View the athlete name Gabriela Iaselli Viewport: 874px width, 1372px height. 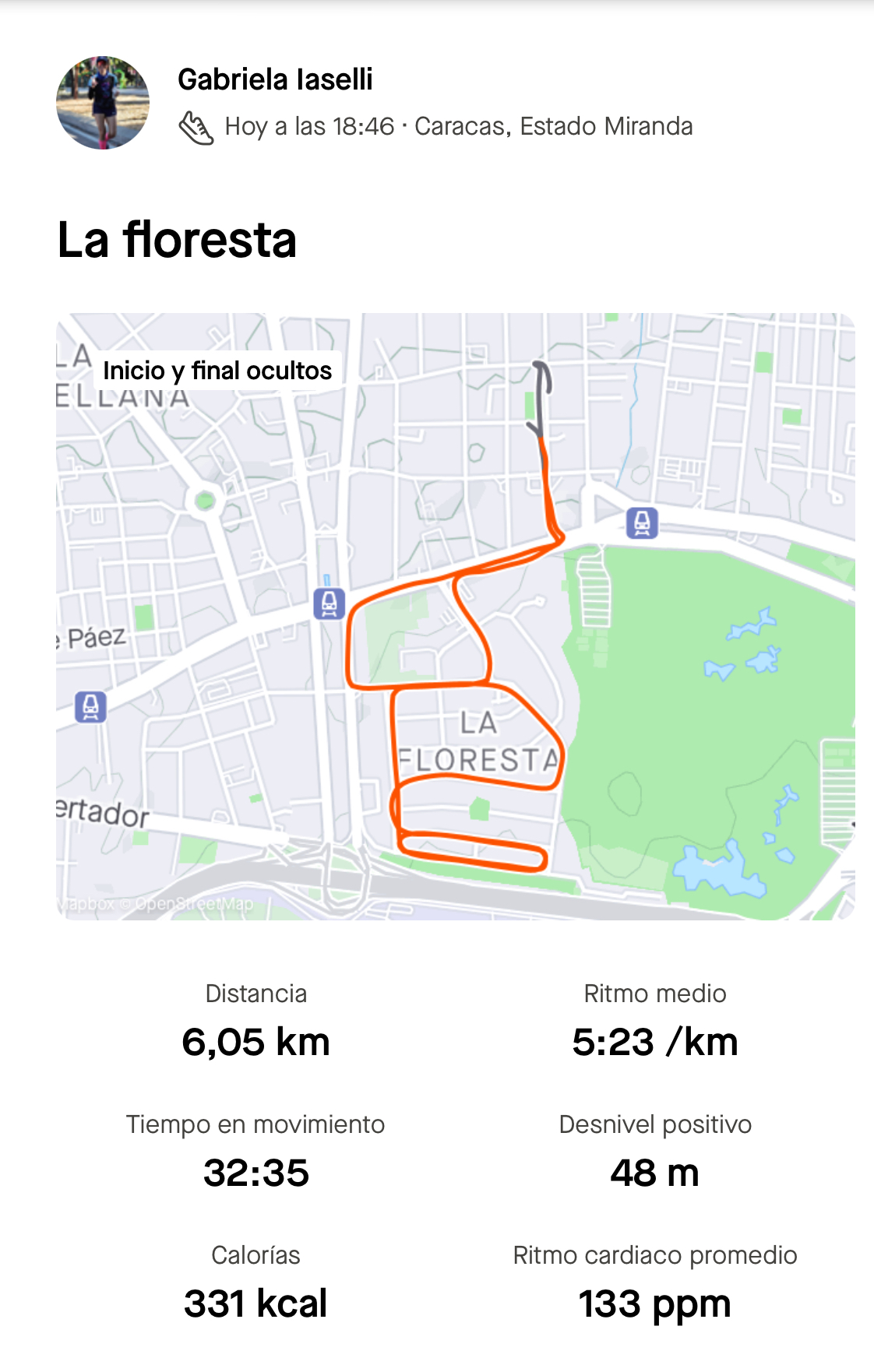tap(275, 79)
